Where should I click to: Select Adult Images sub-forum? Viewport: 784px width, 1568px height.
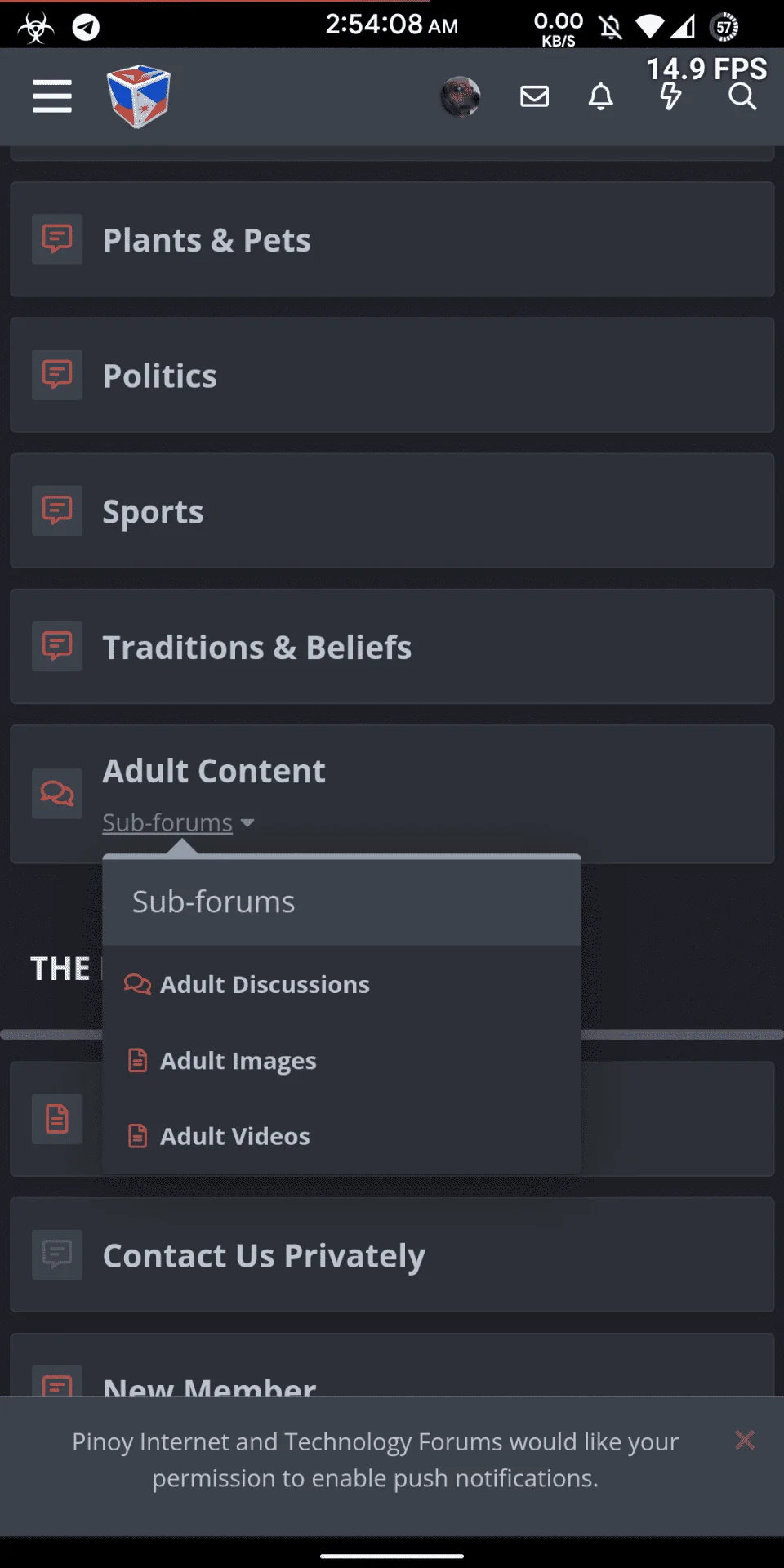(238, 1060)
